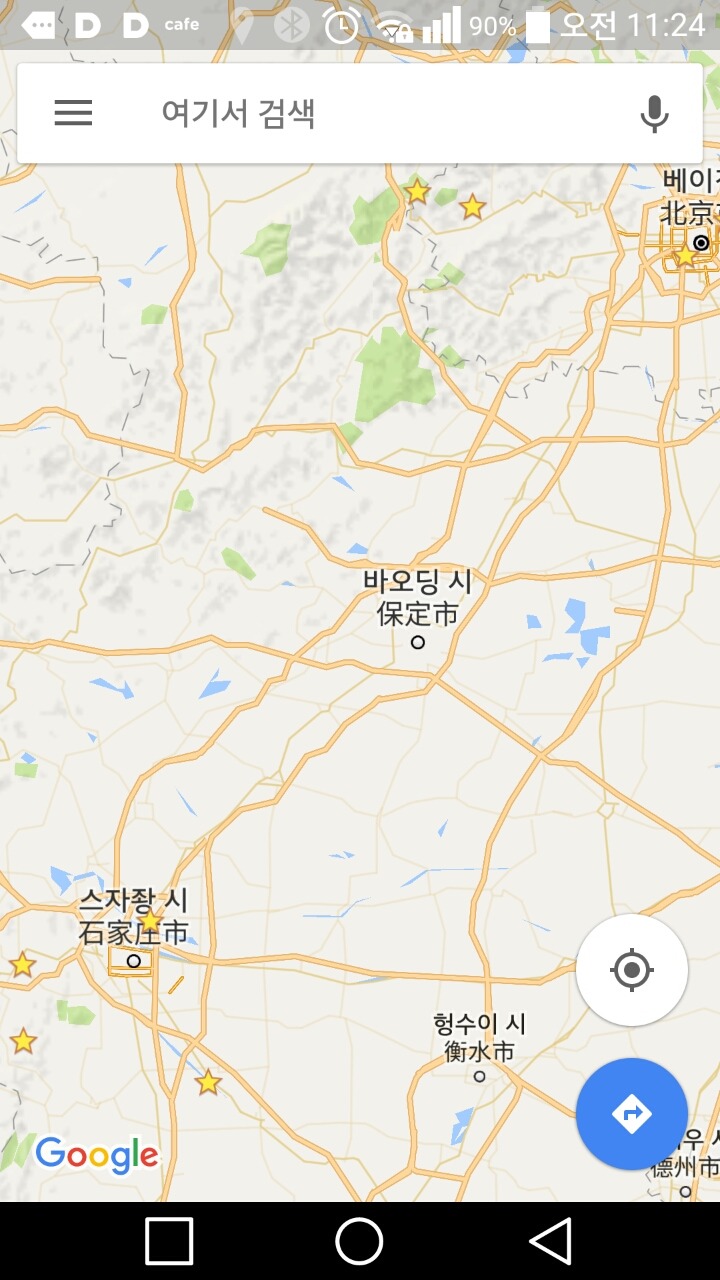Select the 헝수이 시 city label
The width and height of the screenshot is (720, 1280).
[x=479, y=1038]
